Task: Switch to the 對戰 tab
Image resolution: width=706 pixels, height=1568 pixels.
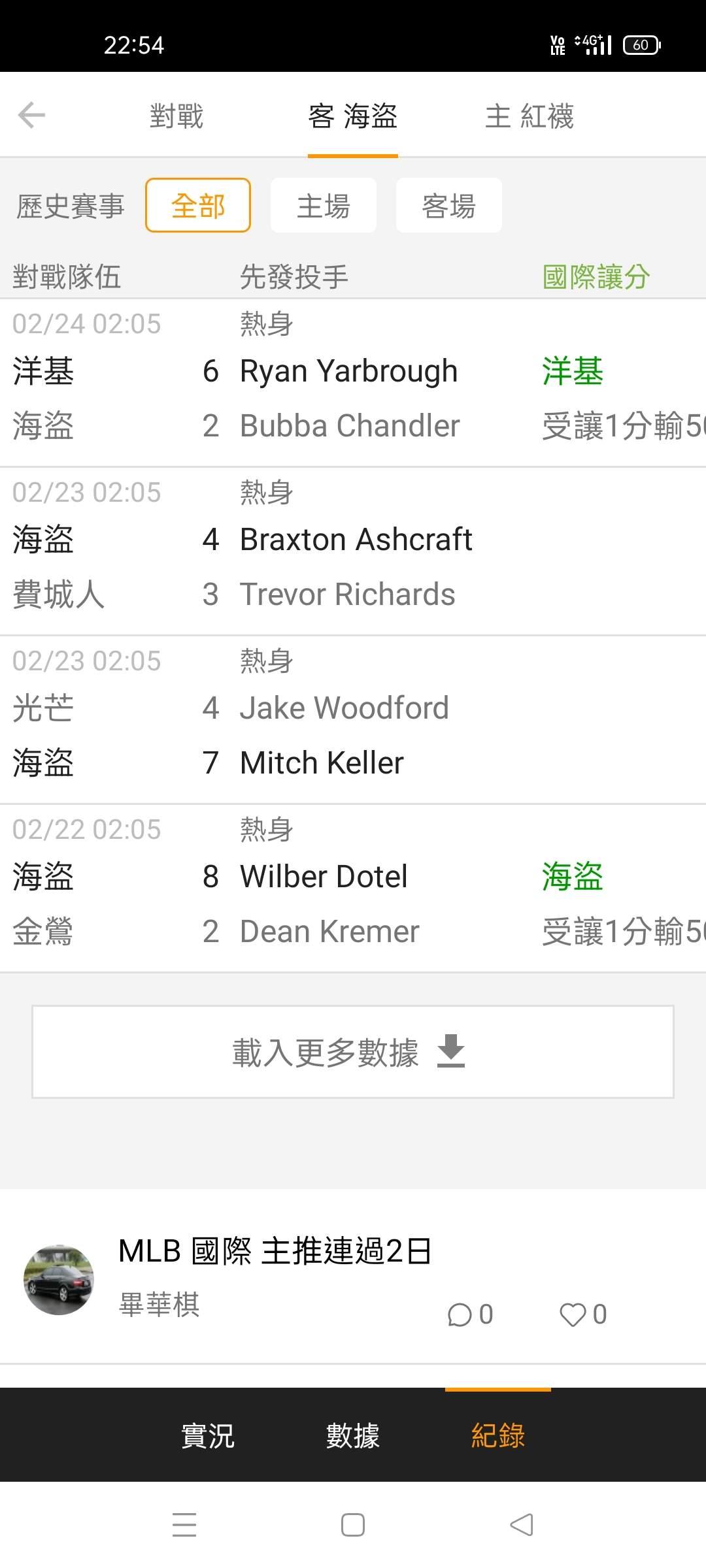Action: [176, 116]
